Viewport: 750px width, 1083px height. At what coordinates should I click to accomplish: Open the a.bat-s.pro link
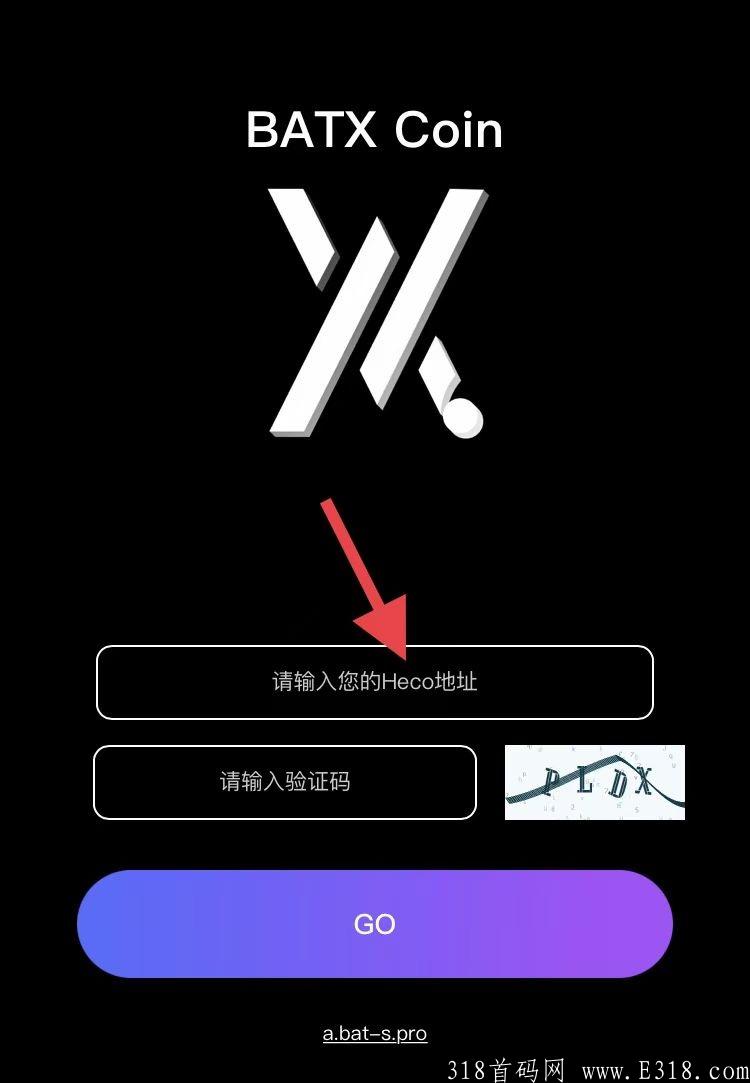374,1034
